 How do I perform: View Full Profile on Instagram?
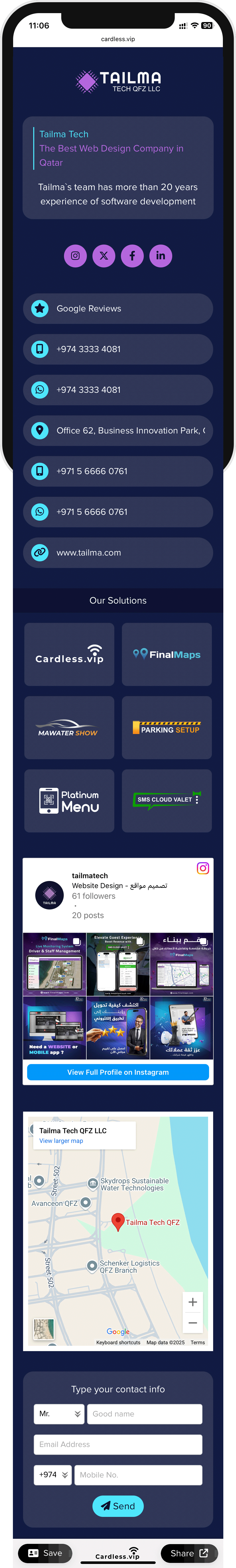pyautogui.click(x=118, y=1072)
